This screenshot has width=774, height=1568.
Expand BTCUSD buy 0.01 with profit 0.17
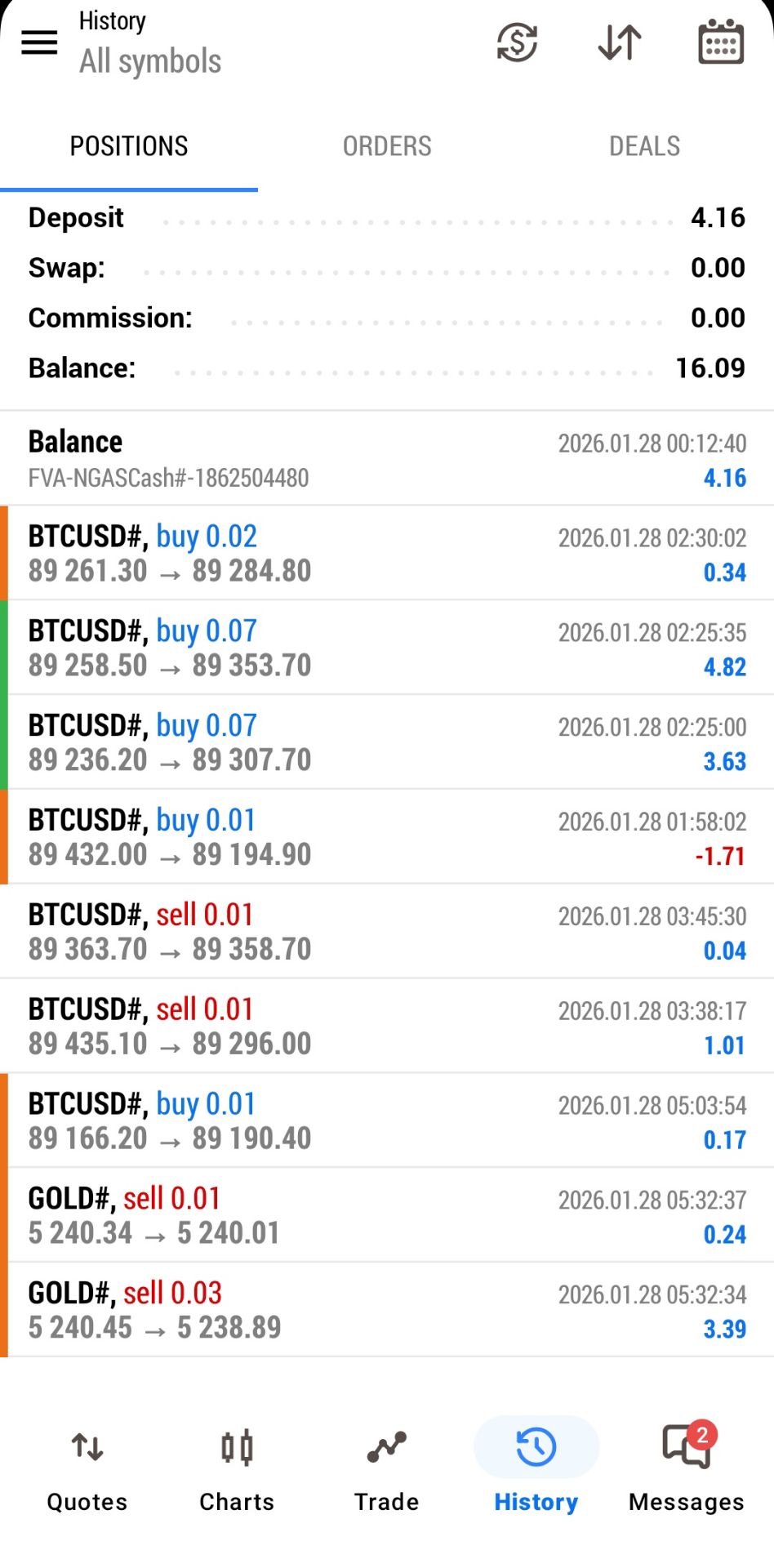click(x=387, y=1122)
